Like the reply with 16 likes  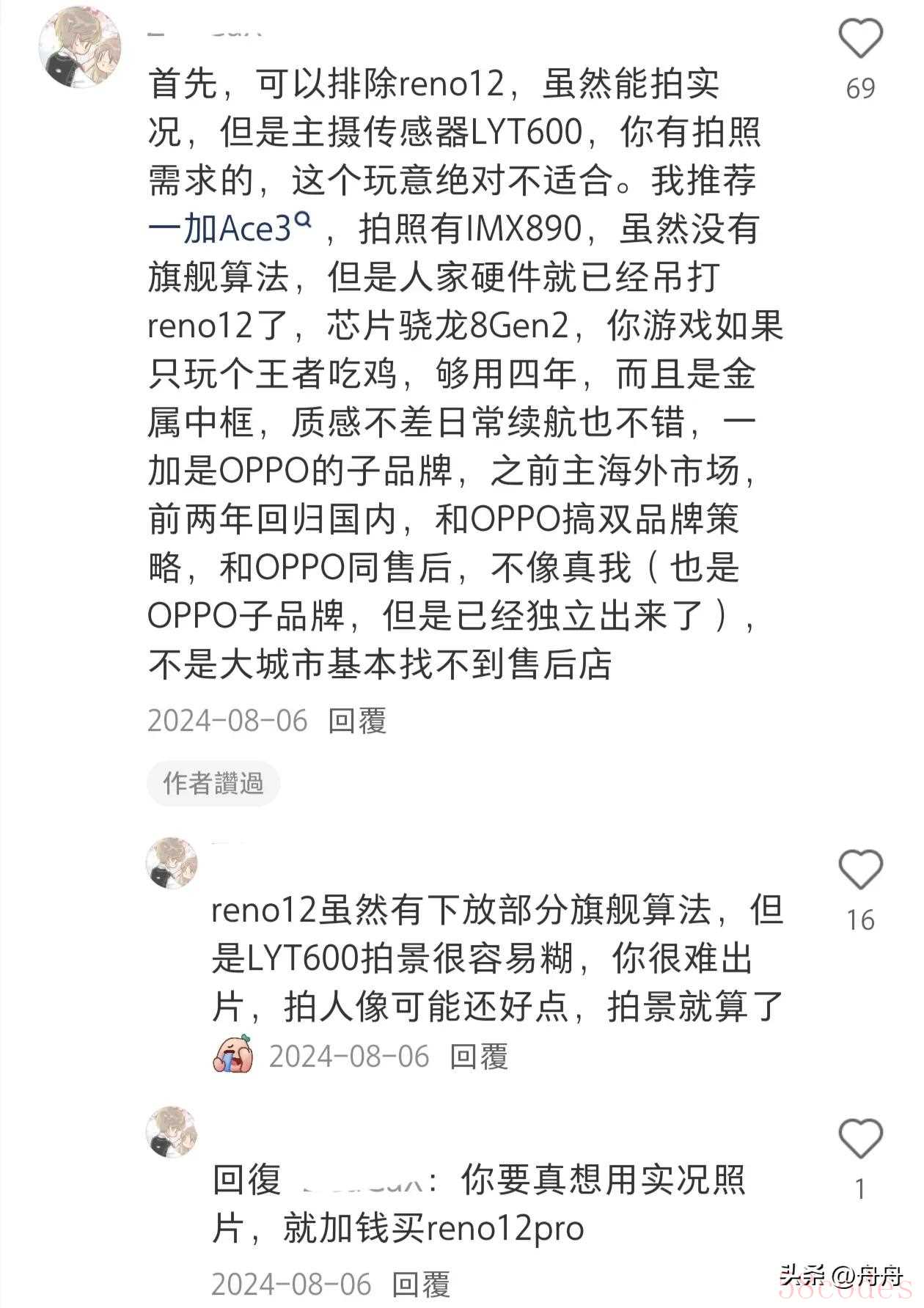(x=859, y=870)
